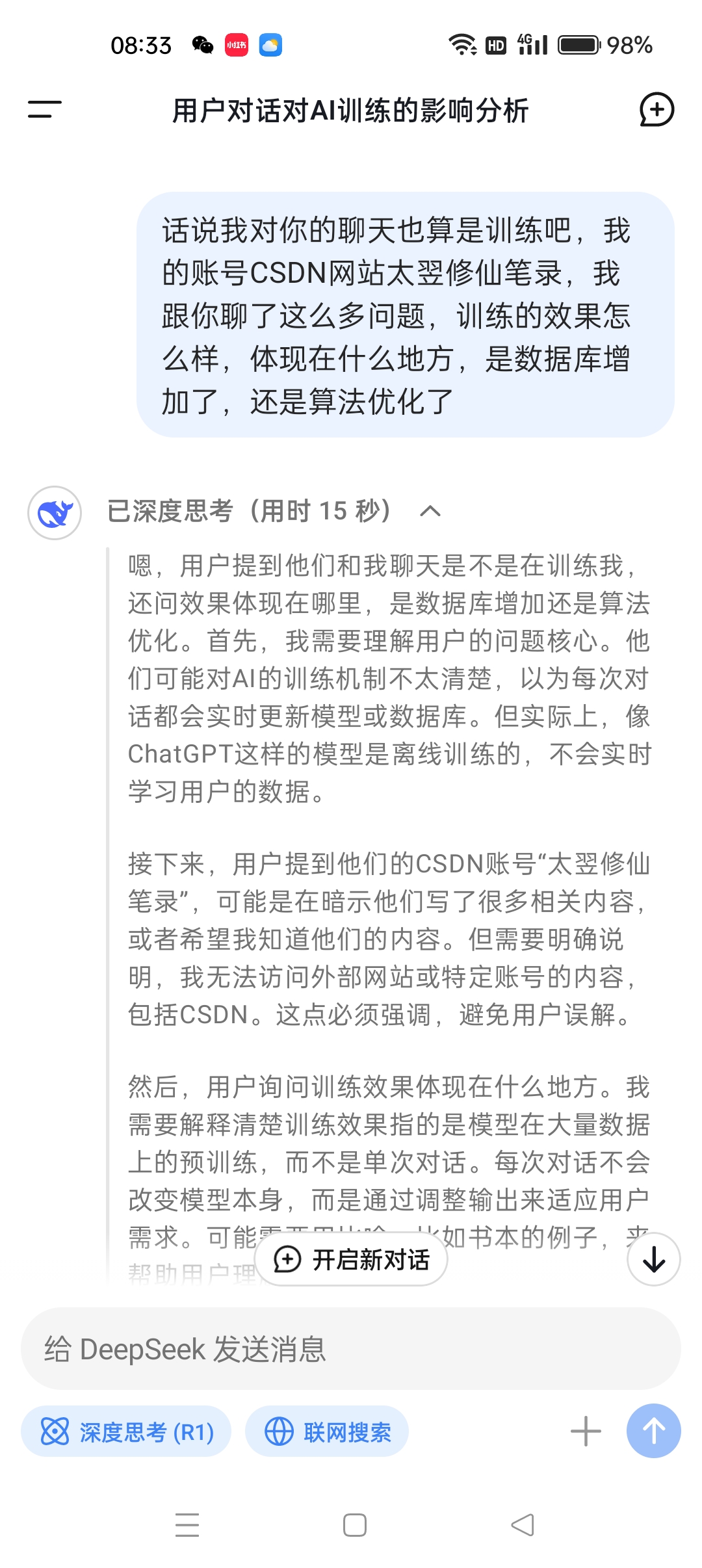Toggle 联网搜索 web search
The image size is (702, 1568).
pyautogui.click(x=327, y=1431)
